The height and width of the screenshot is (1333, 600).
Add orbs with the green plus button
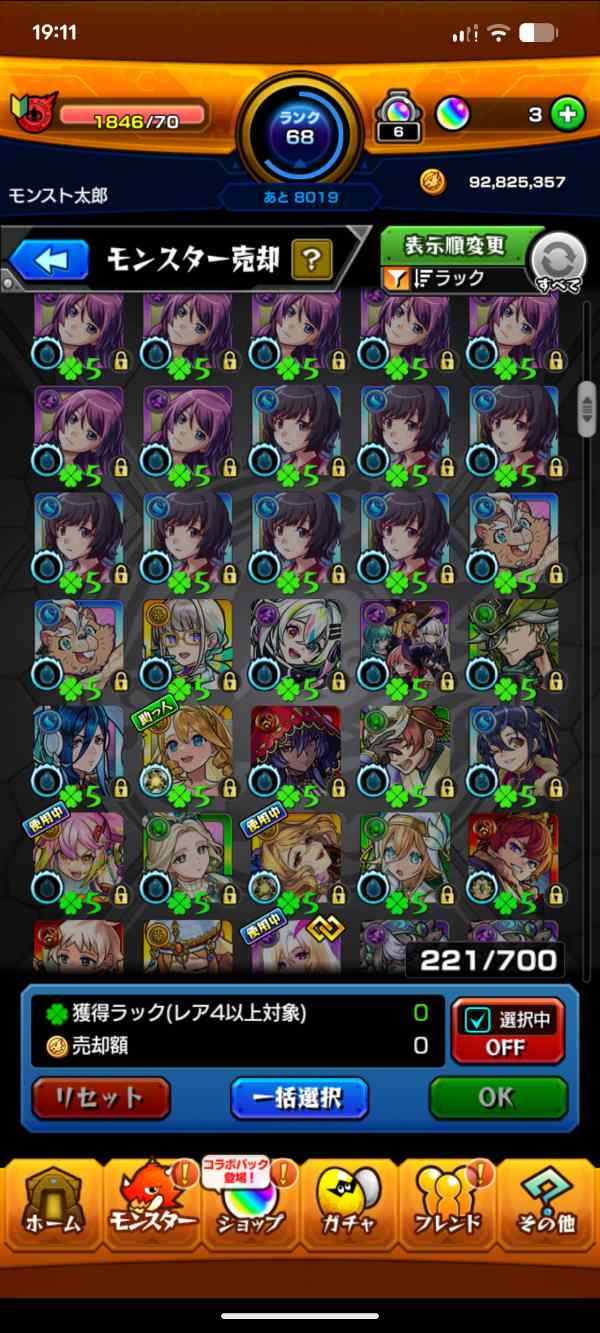tap(567, 115)
